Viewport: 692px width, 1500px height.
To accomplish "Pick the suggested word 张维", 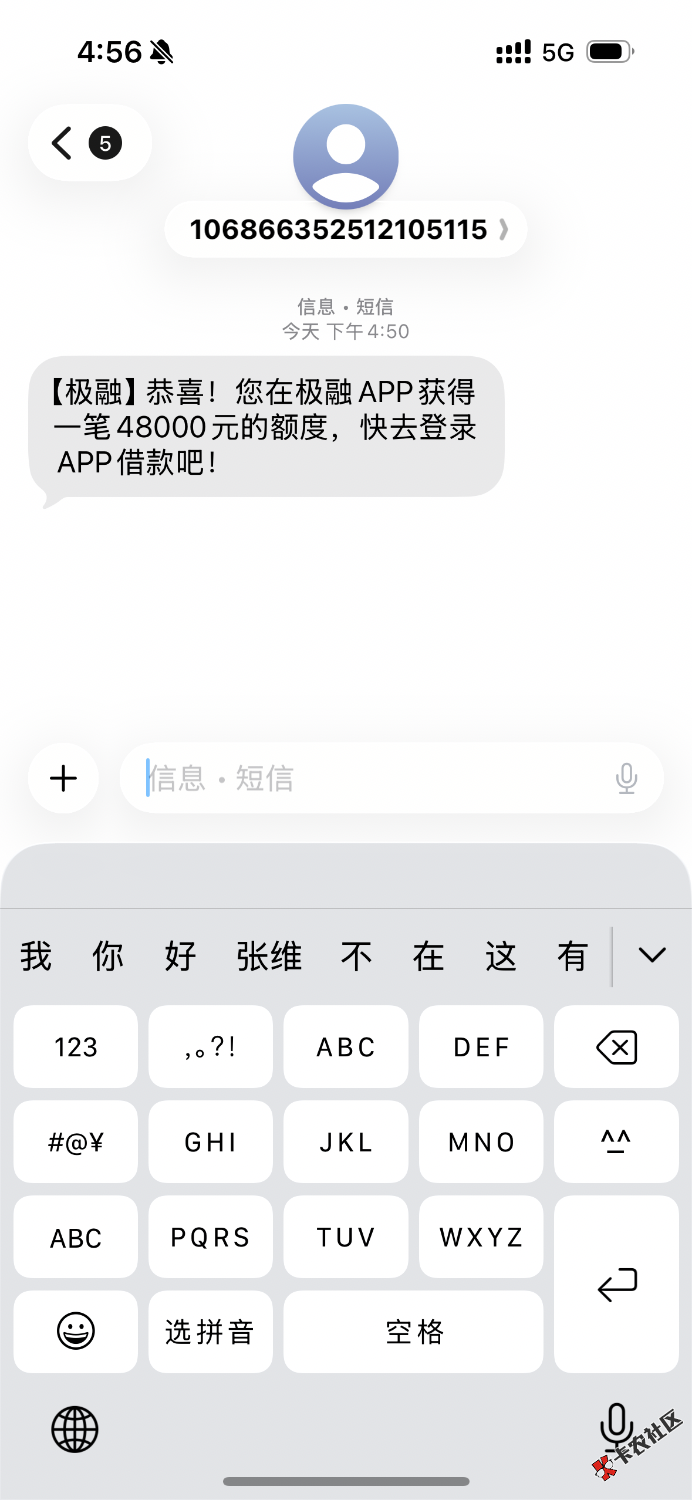I will [269, 957].
